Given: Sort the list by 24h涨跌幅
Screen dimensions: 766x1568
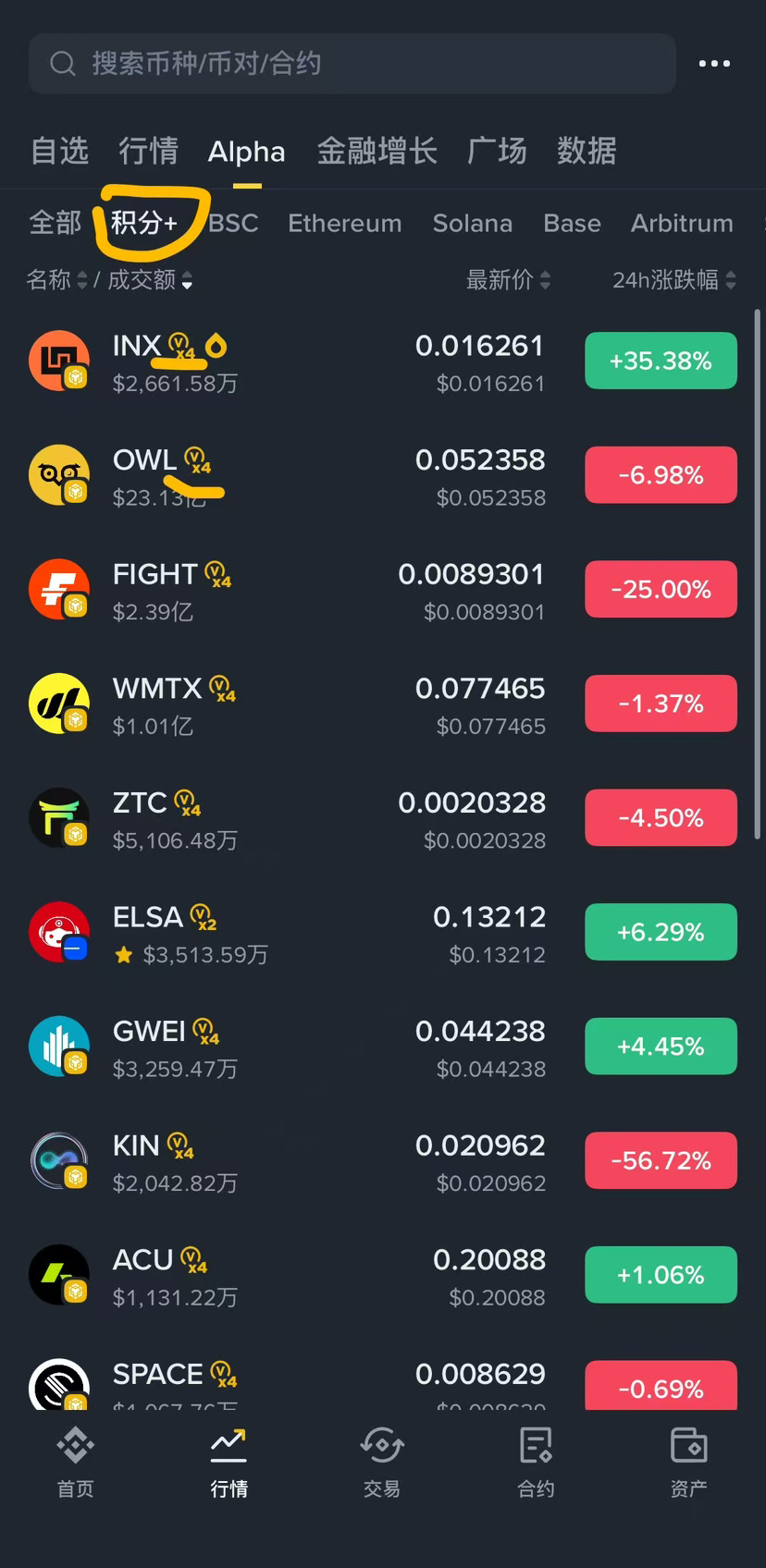Looking at the screenshot, I should [673, 279].
